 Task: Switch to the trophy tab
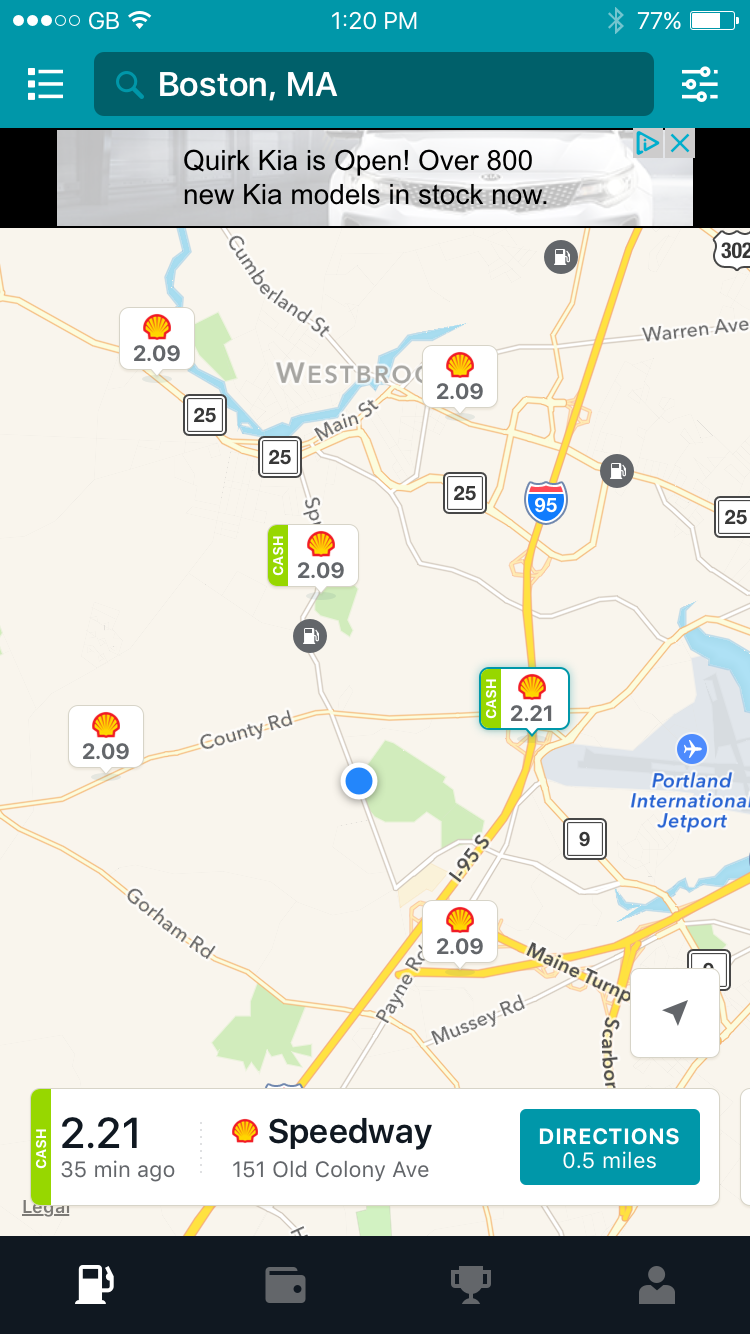click(x=471, y=1285)
